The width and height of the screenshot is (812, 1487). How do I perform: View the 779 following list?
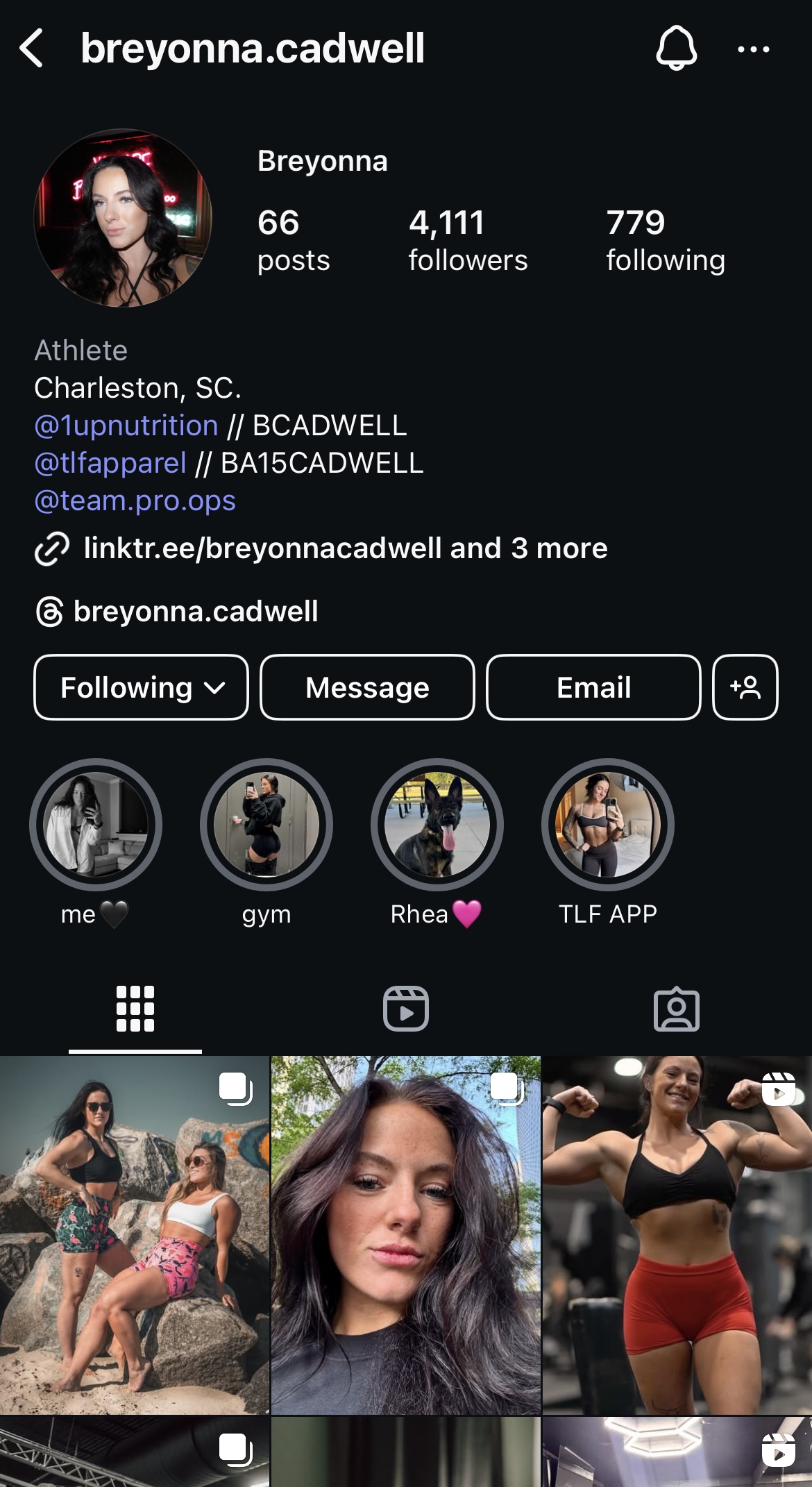point(665,241)
